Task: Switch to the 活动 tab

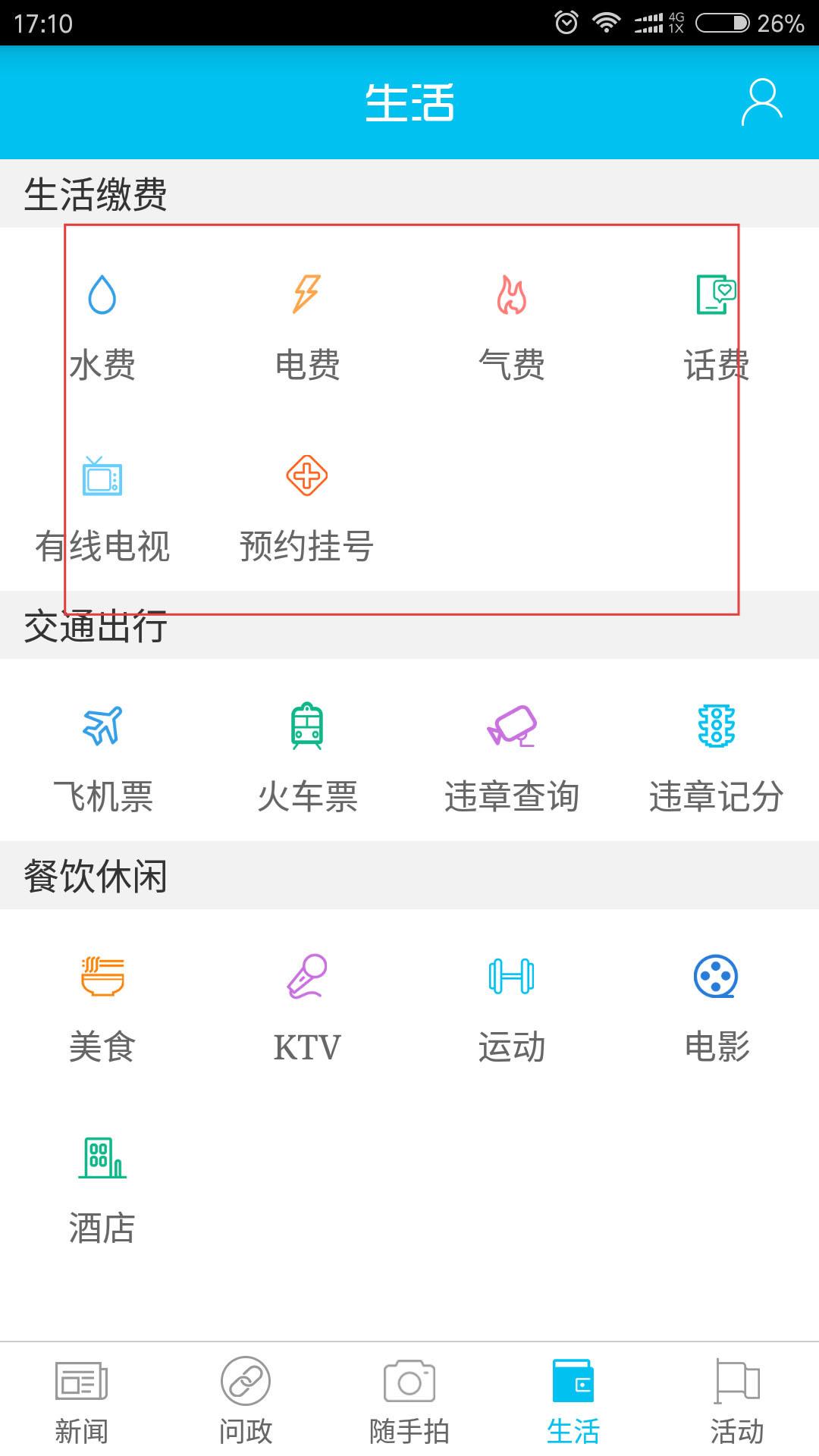Action: tap(737, 1400)
